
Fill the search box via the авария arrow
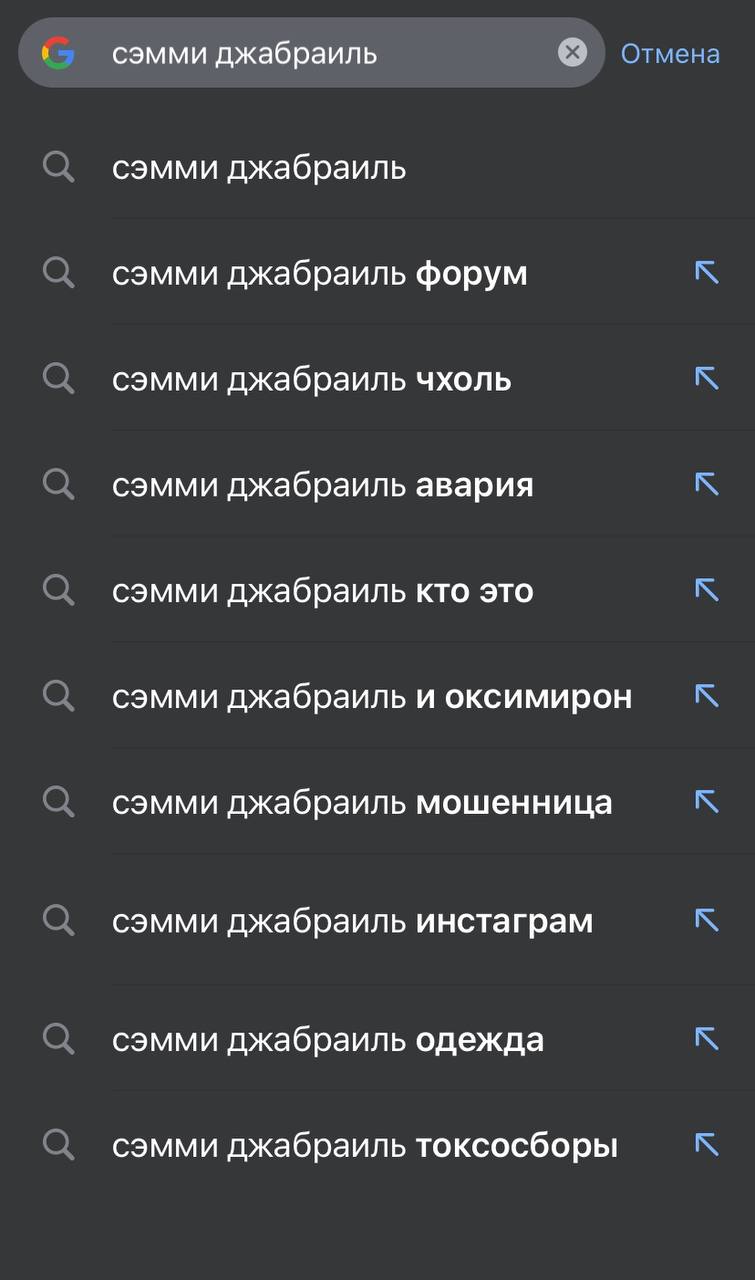(x=707, y=484)
